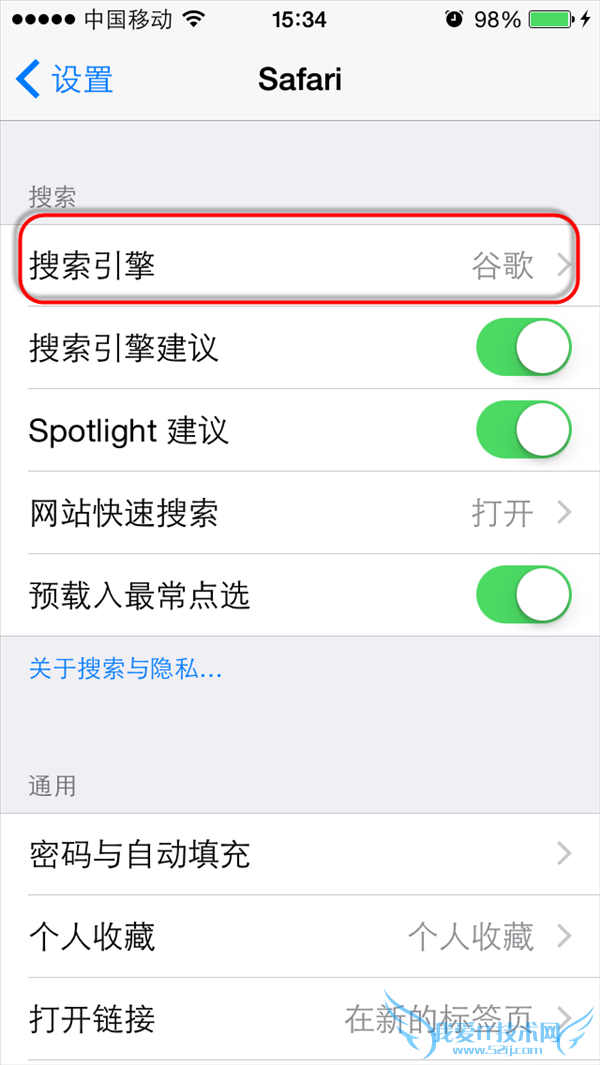Turn off 预载入最常点选
Viewport: 600px width, 1065px height.
[523, 595]
